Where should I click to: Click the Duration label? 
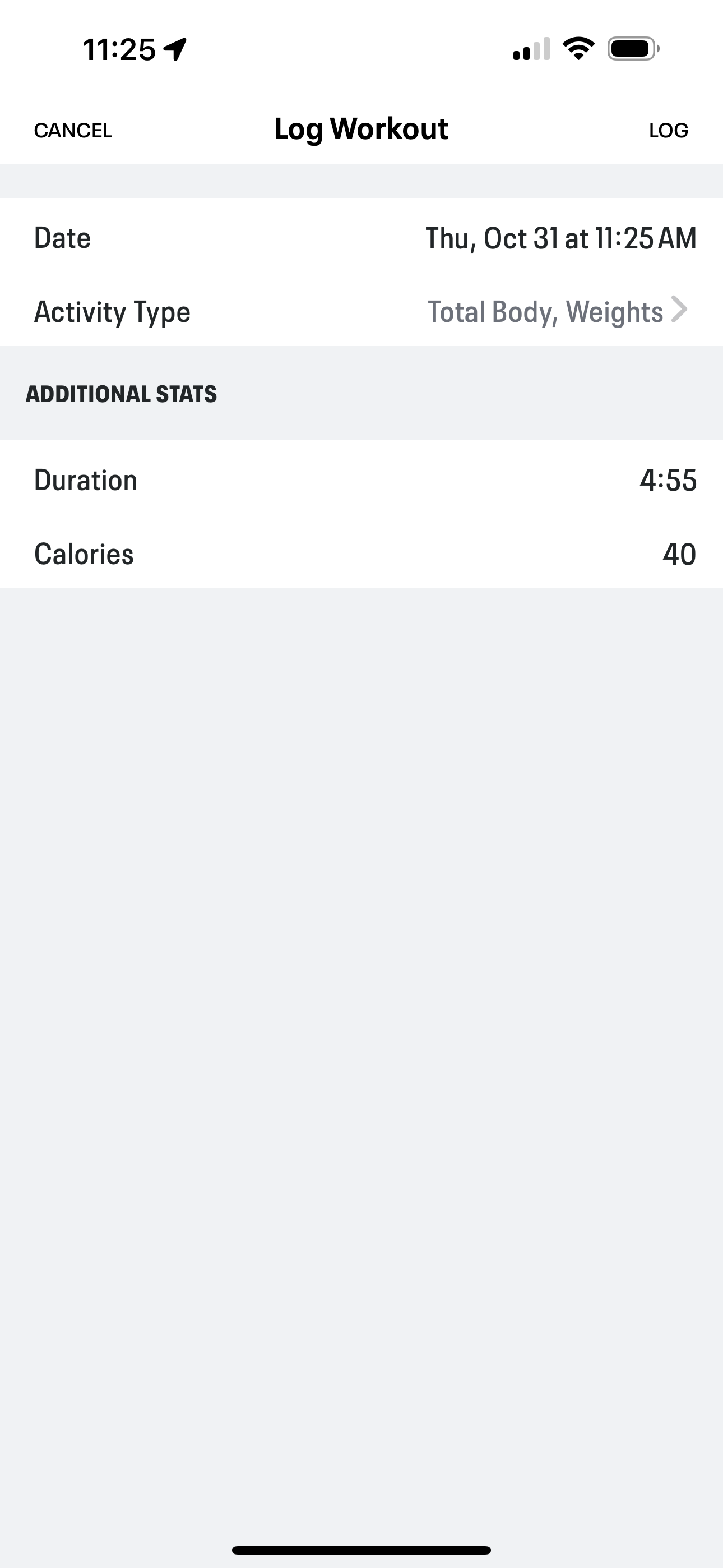pyautogui.click(x=85, y=480)
